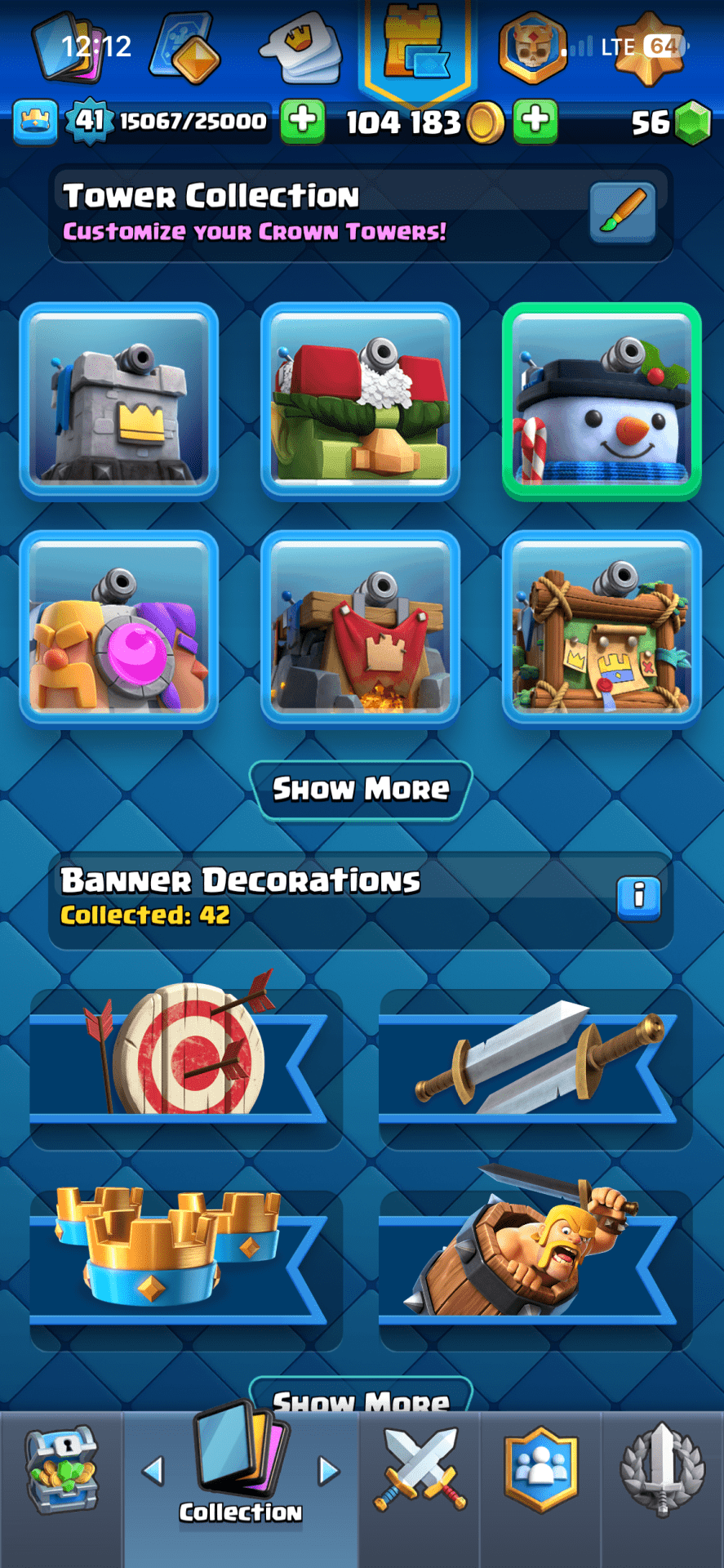Screen dimensions: 724x1568
Task: Add more gold with the plus button
Action: pyautogui.click(x=535, y=121)
